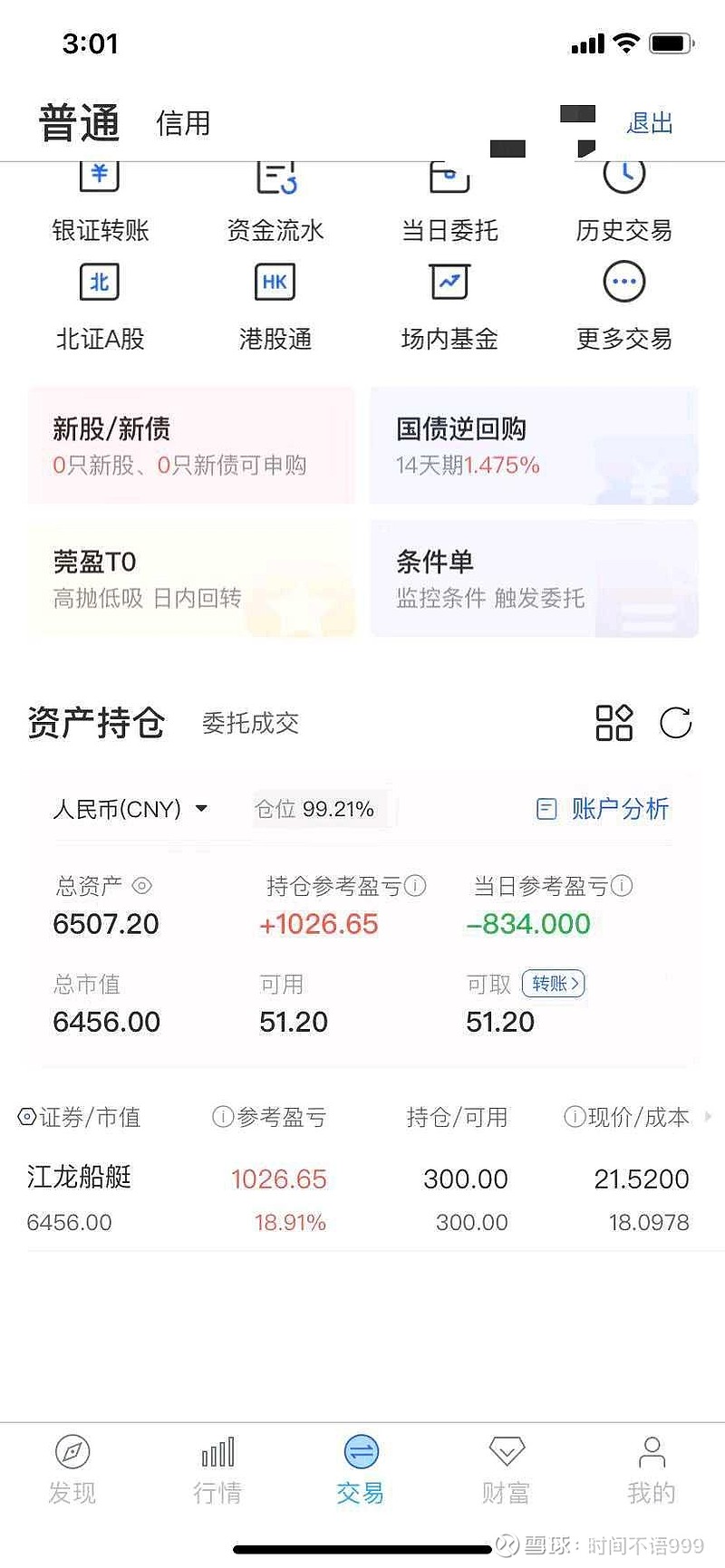This screenshot has height=1568, width=725.
Task: Open 历史交易 history
Action: [x=624, y=204]
